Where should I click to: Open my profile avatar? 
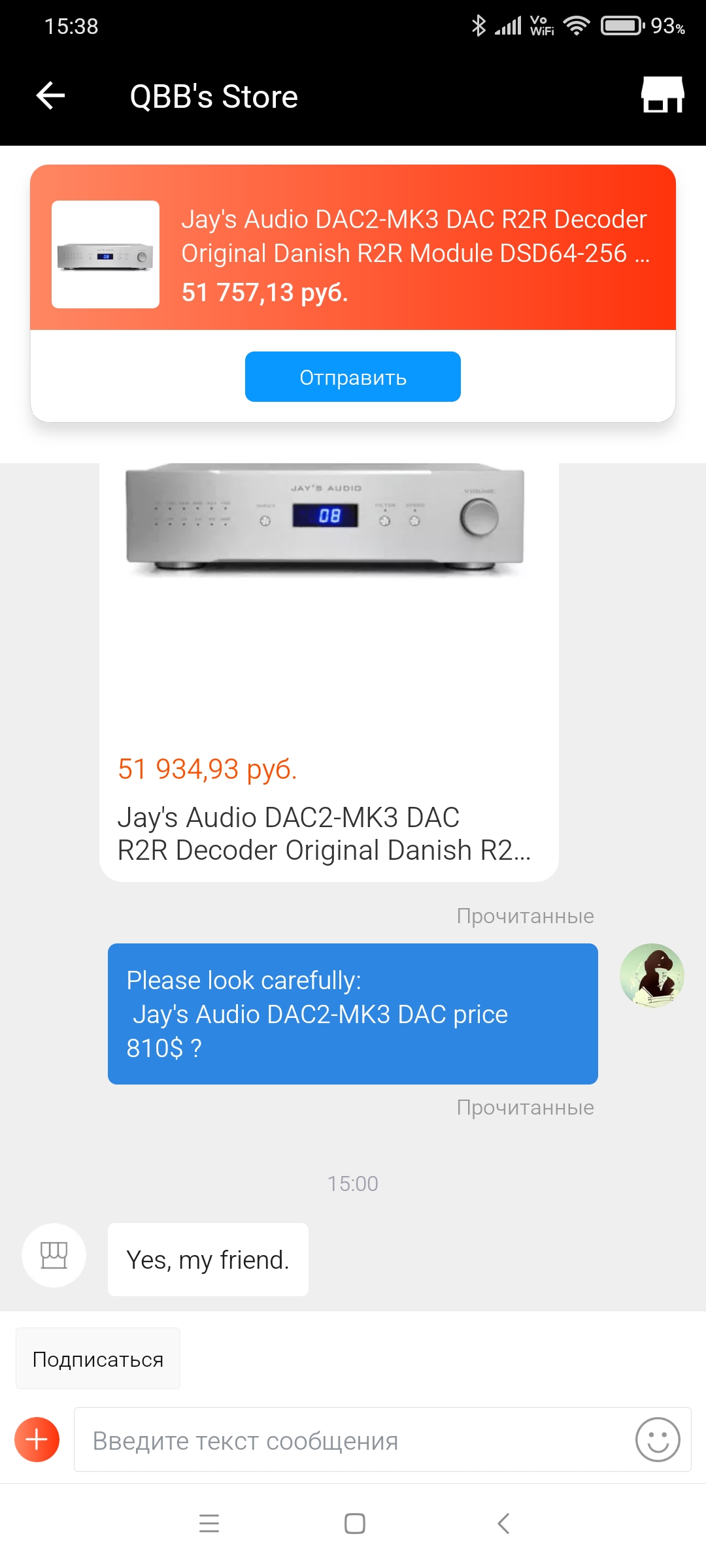pos(652,975)
